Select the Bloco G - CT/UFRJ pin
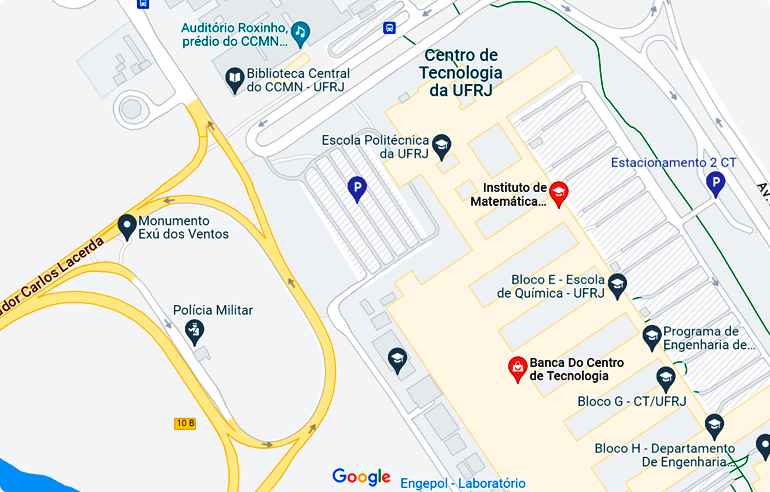The image size is (770, 492). point(666,378)
